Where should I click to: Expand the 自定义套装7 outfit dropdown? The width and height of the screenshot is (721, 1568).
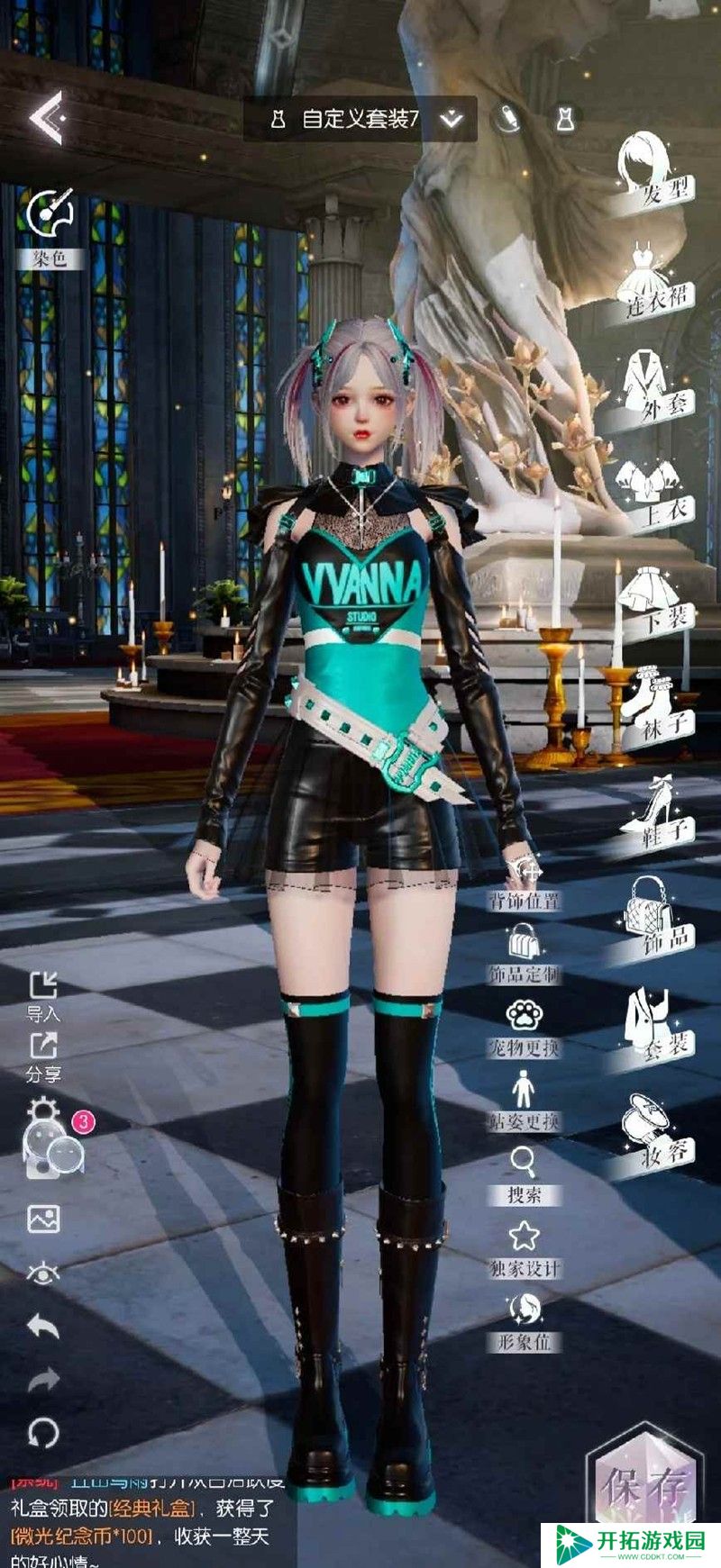click(451, 119)
